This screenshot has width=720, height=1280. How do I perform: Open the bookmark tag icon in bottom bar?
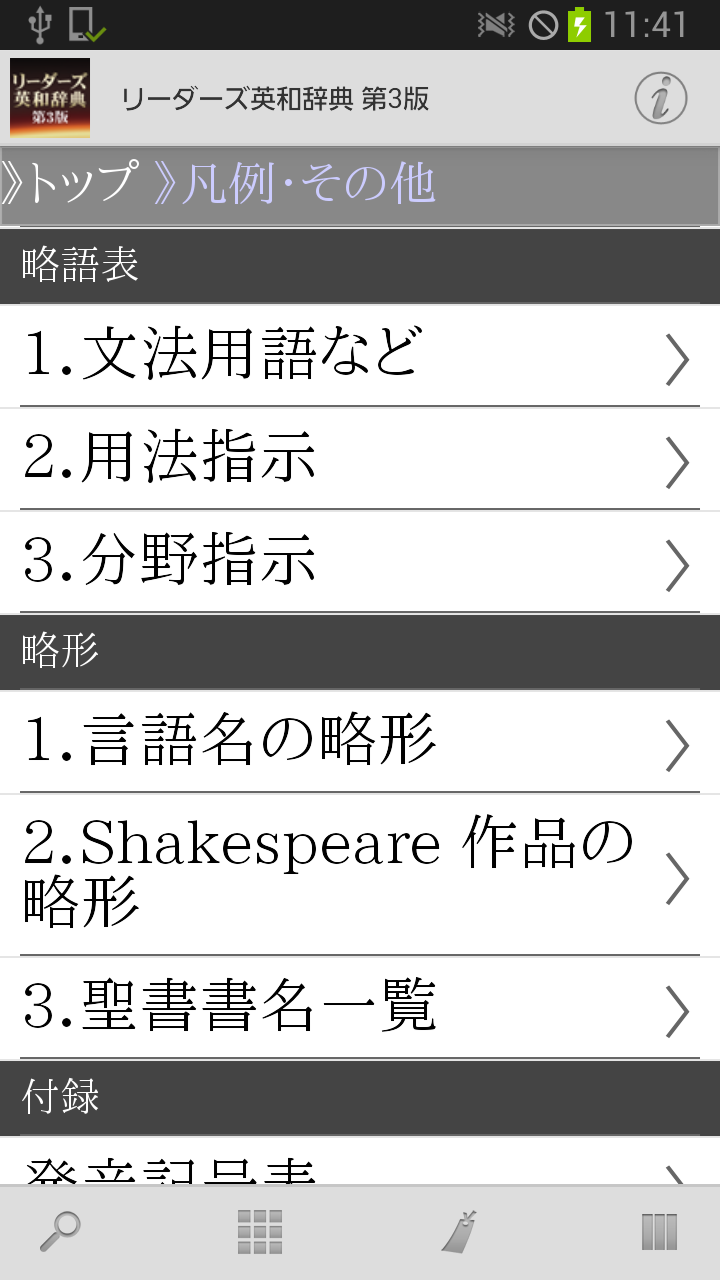[459, 1232]
